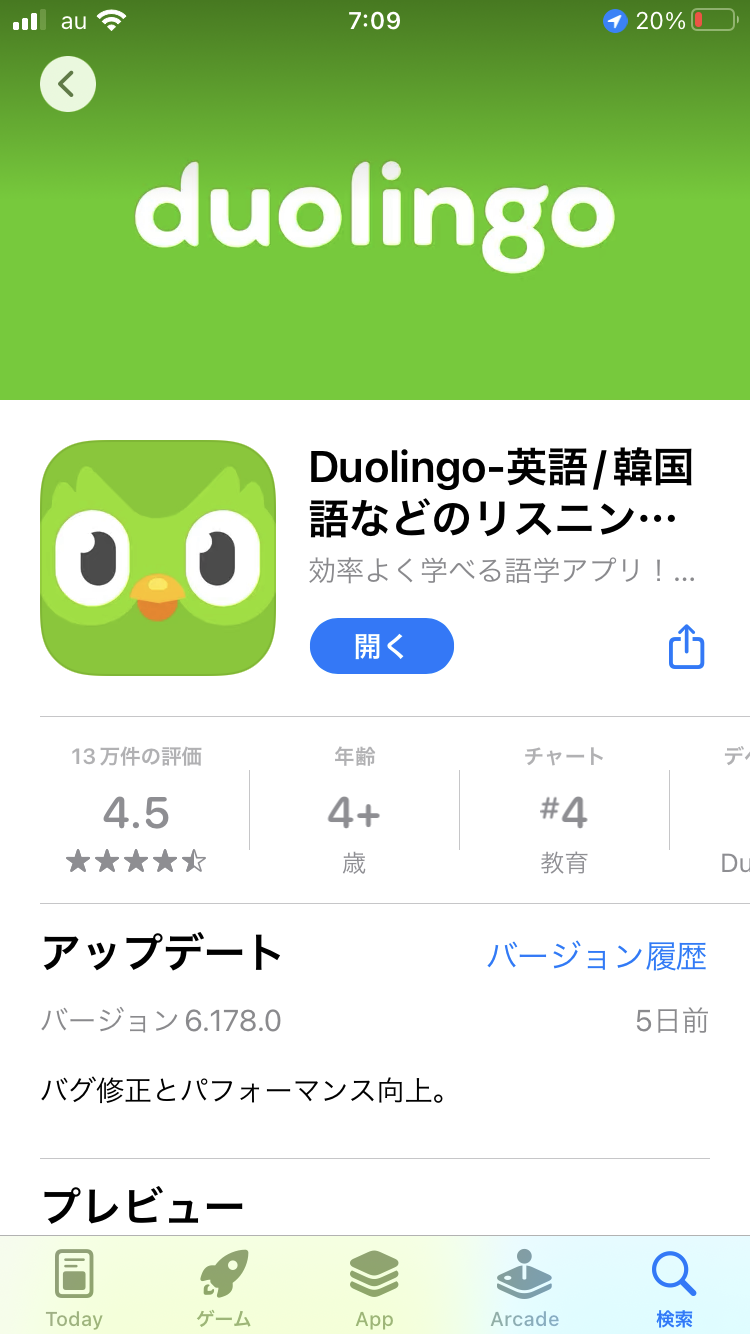
Task: Open the #4 教育 chart ranking
Action: (564, 811)
